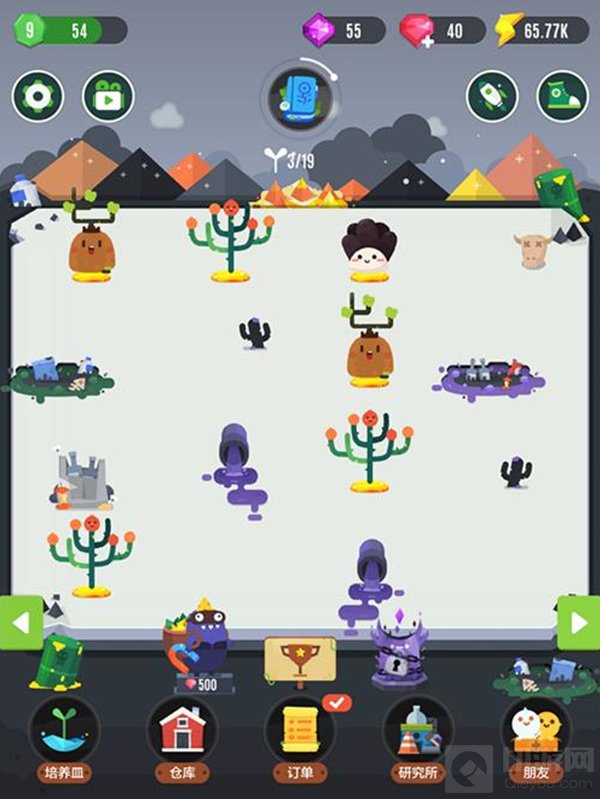The width and height of the screenshot is (600, 799).
Task: Open the trophy signboard
Action: tap(300, 658)
